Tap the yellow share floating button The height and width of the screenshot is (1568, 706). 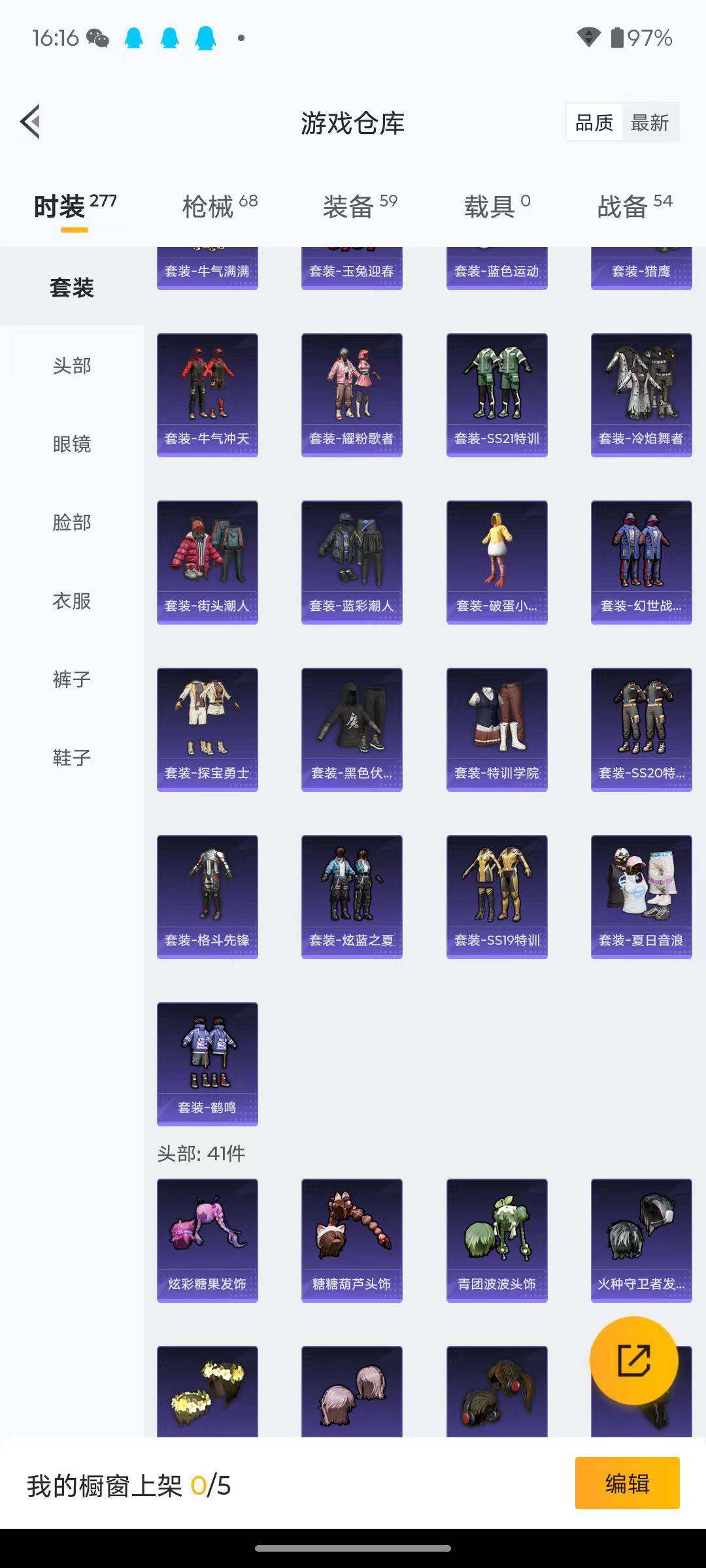633,1360
